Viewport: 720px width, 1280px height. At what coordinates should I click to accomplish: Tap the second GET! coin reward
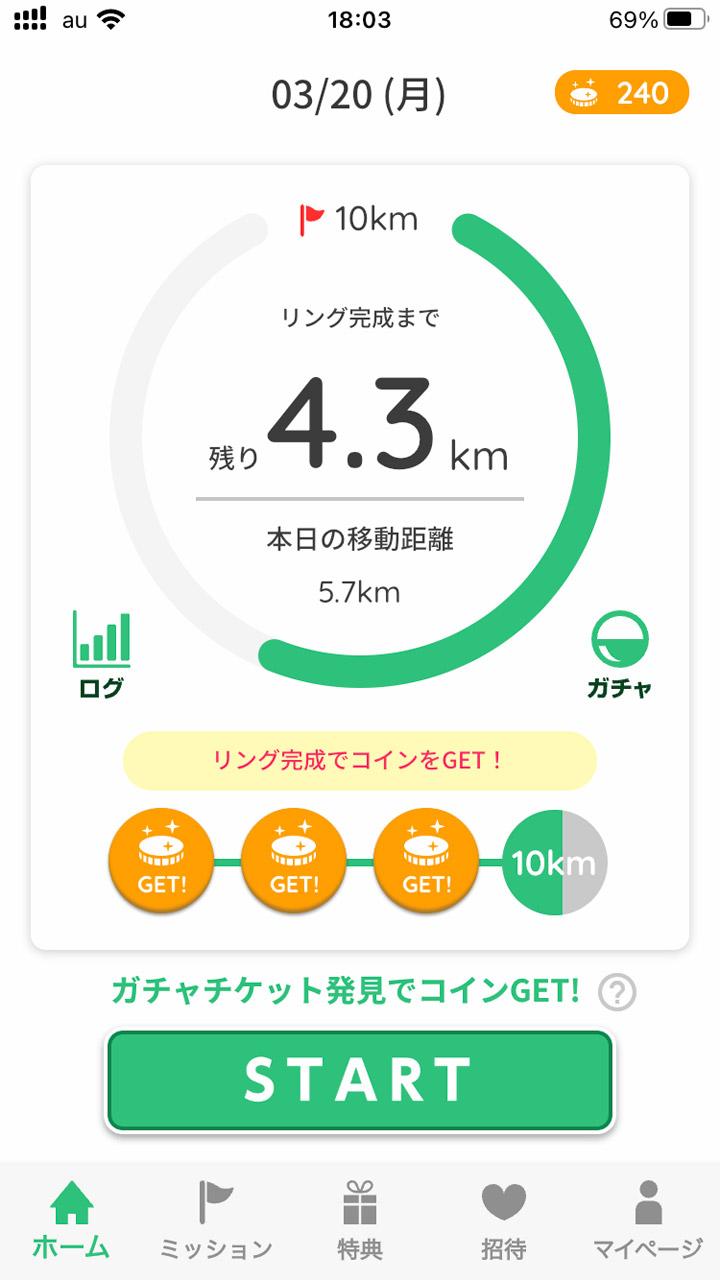coord(293,860)
